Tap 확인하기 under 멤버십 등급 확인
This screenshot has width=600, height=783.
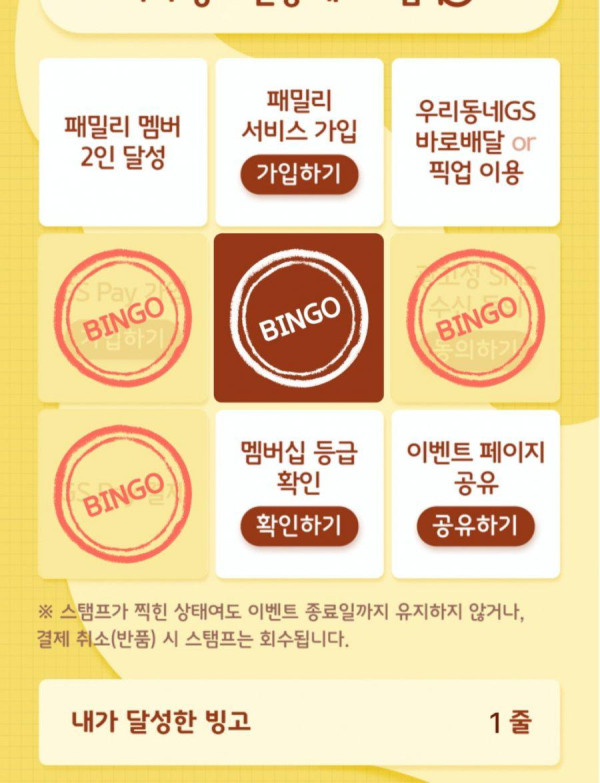pos(298,525)
